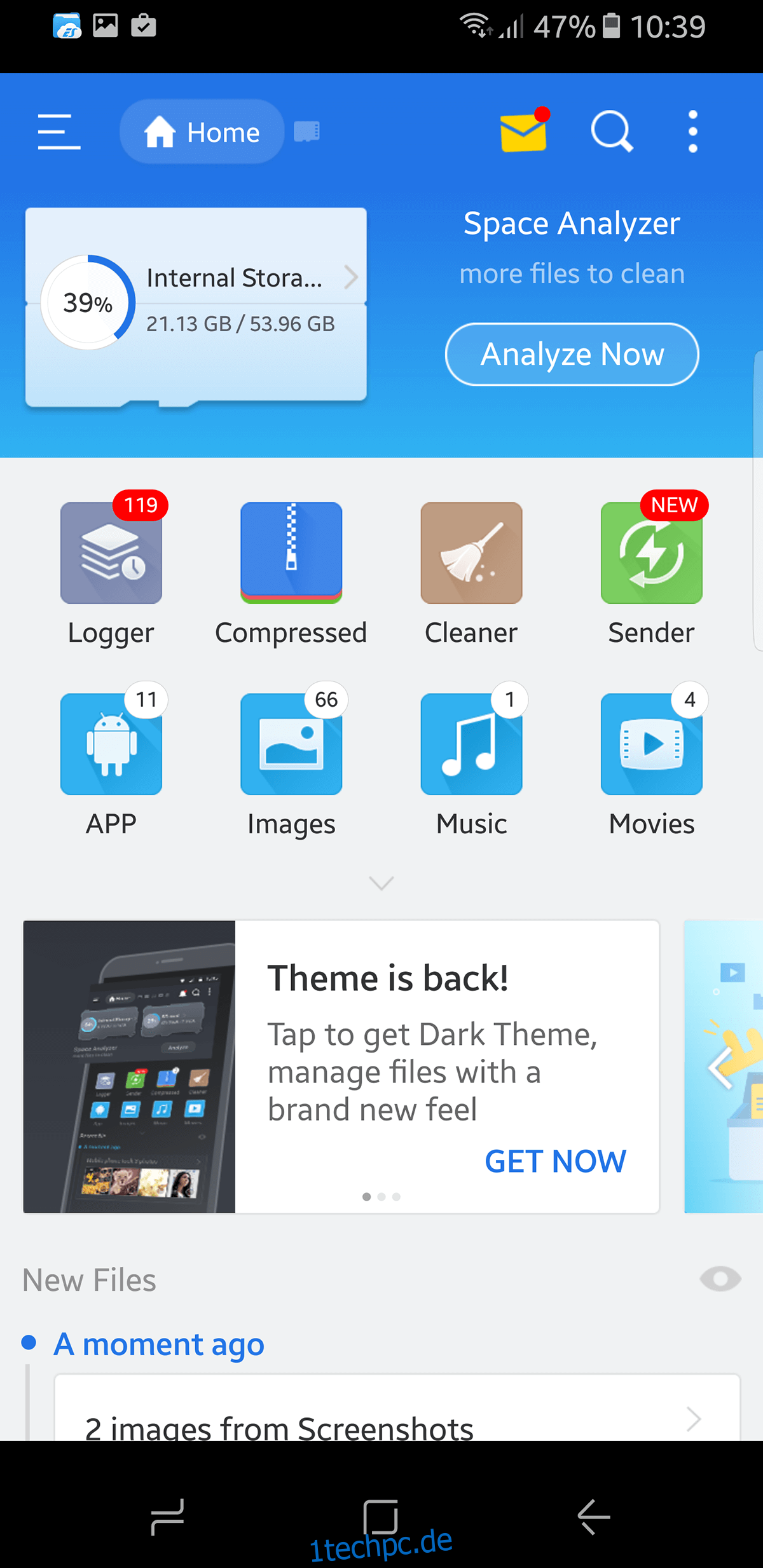Screen dimensions: 763x1568
Task: Expand more categories with the down chevron
Action: coord(381,883)
